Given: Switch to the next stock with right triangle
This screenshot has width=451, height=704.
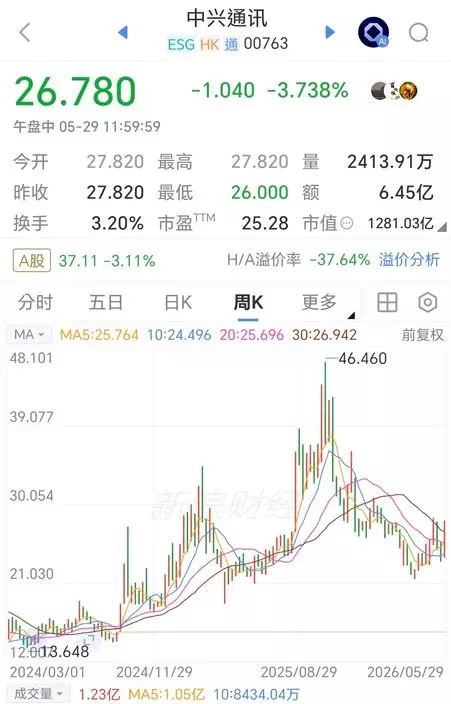Looking at the screenshot, I should [x=330, y=32].
